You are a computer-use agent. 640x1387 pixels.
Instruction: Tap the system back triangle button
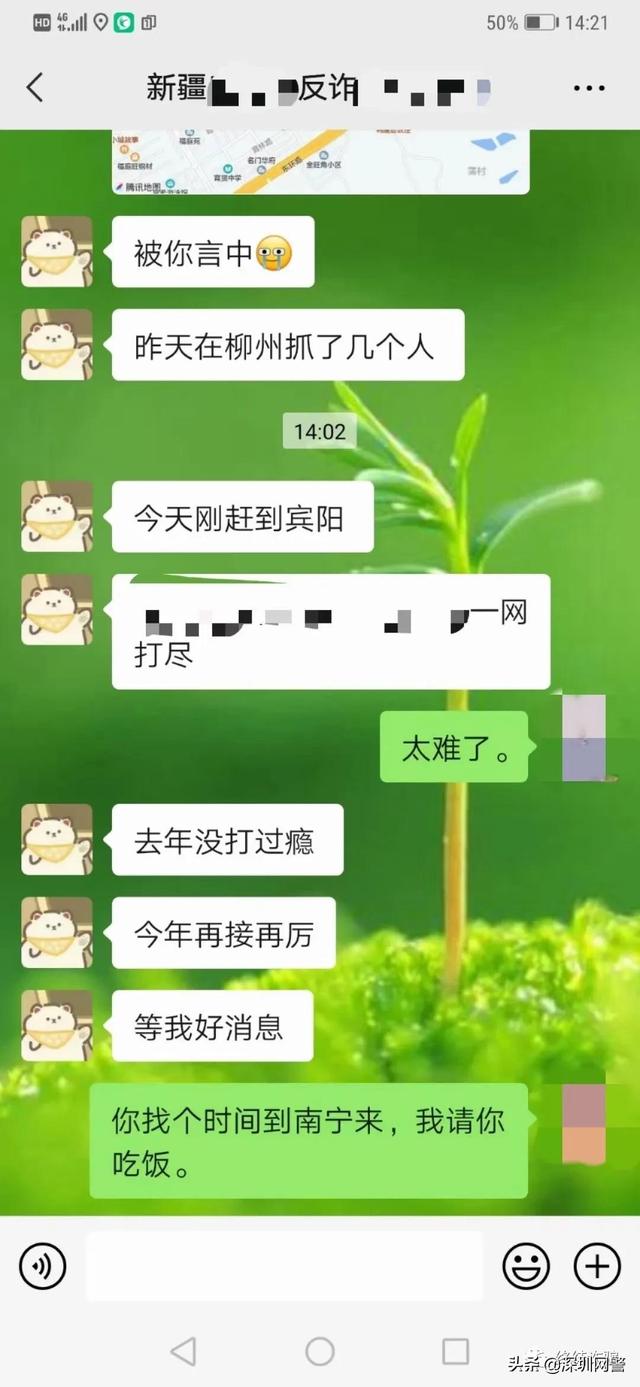(183, 1352)
